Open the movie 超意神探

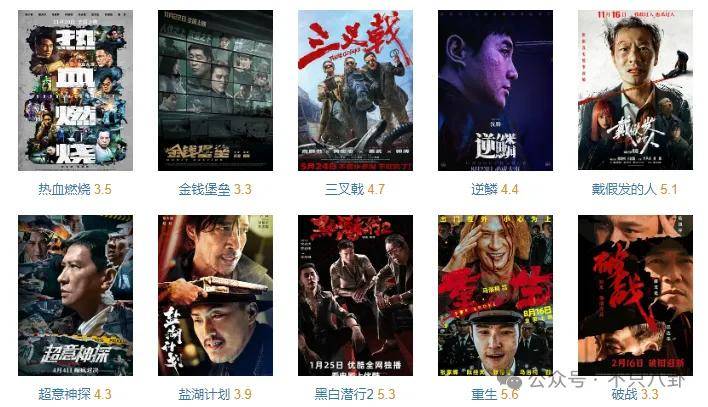75,295
